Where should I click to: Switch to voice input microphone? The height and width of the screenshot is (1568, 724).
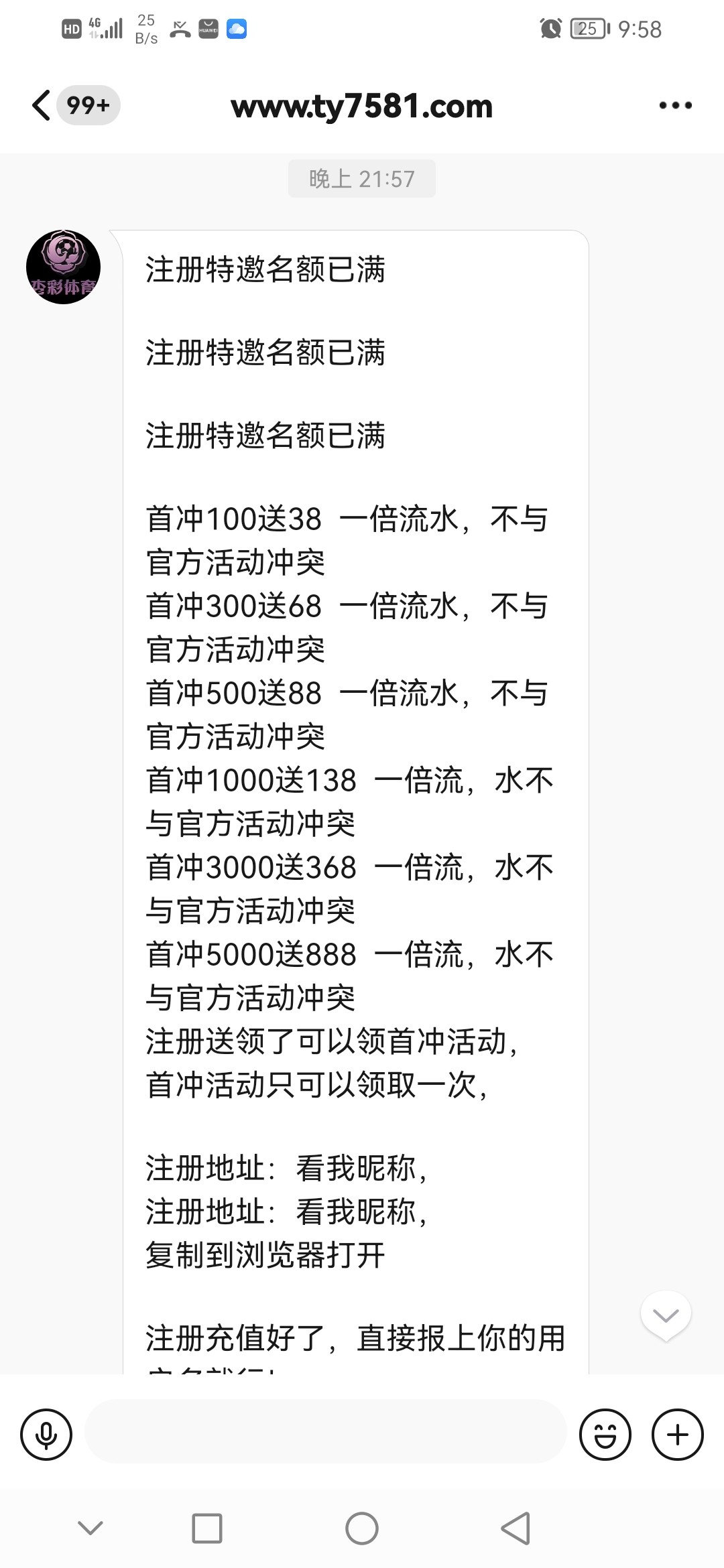[x=46, y=1435]
